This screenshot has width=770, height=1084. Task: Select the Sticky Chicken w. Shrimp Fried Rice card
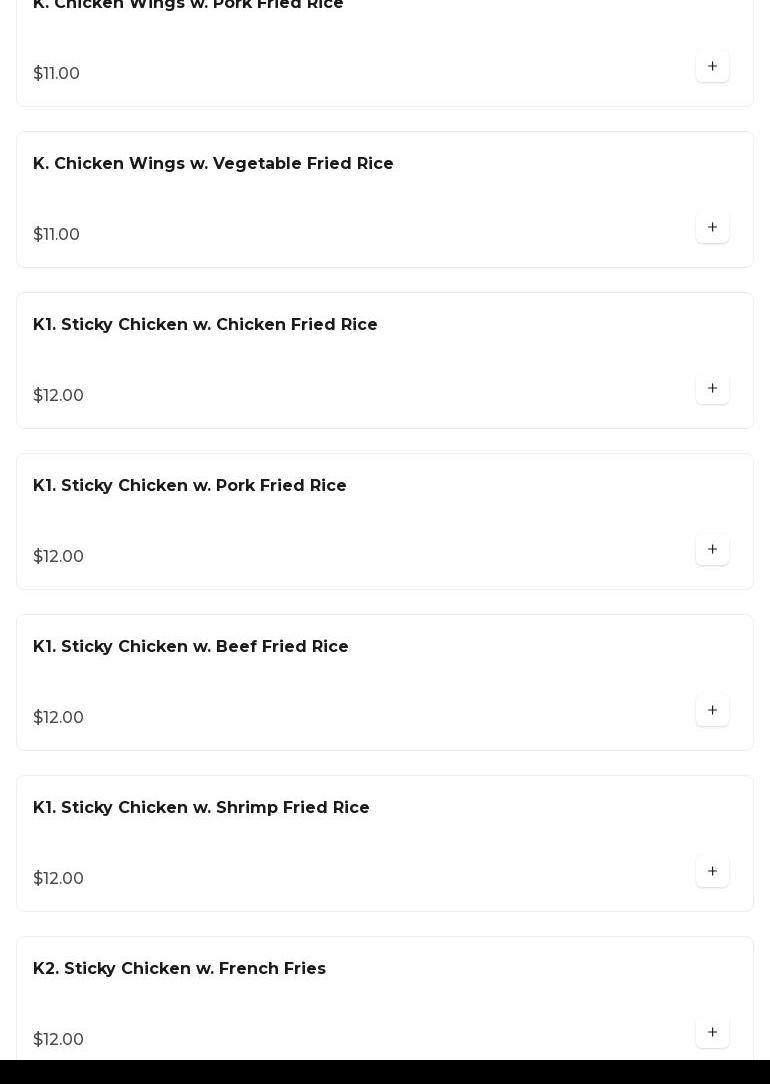201,808
